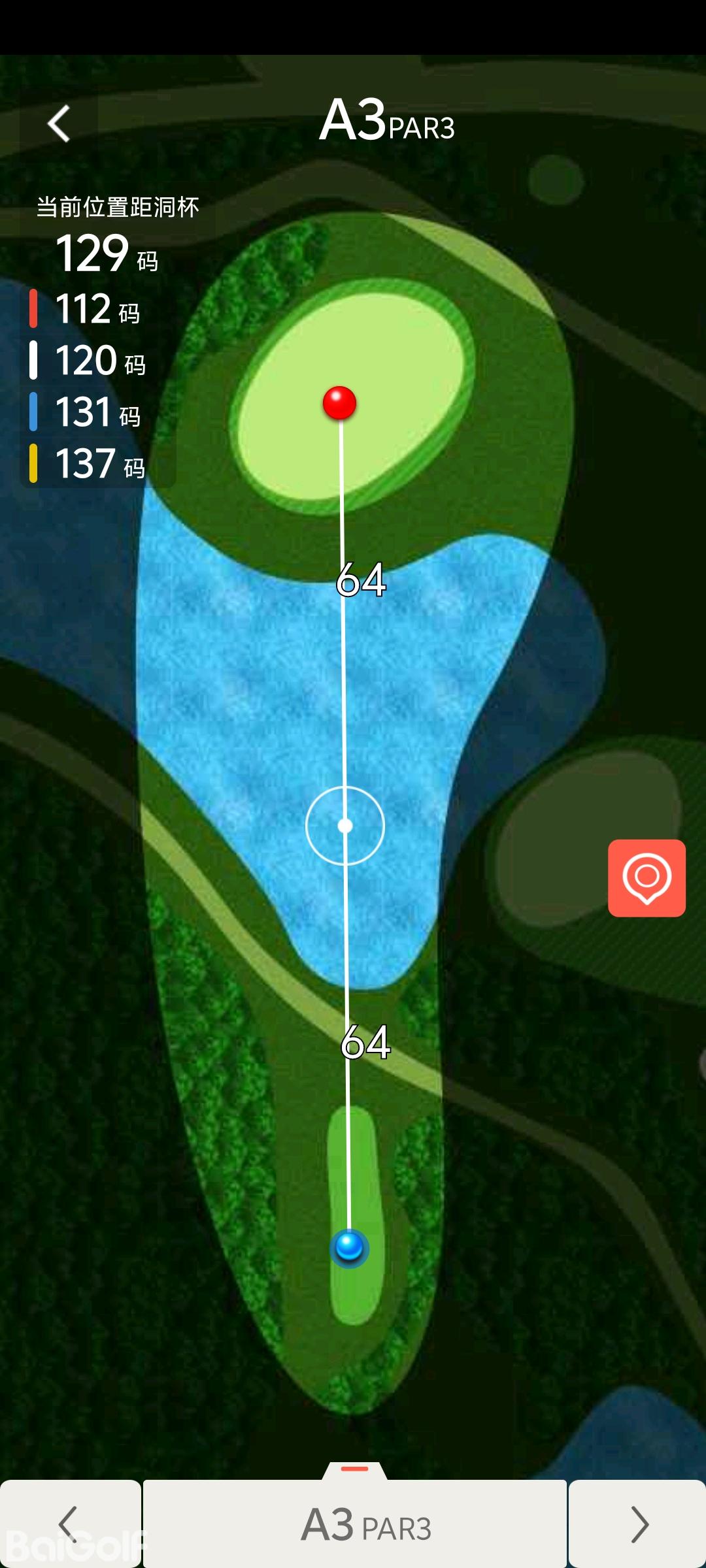Tap the white circular target marker
This screenshot has width=706, height=1568.
click(345, 826)
